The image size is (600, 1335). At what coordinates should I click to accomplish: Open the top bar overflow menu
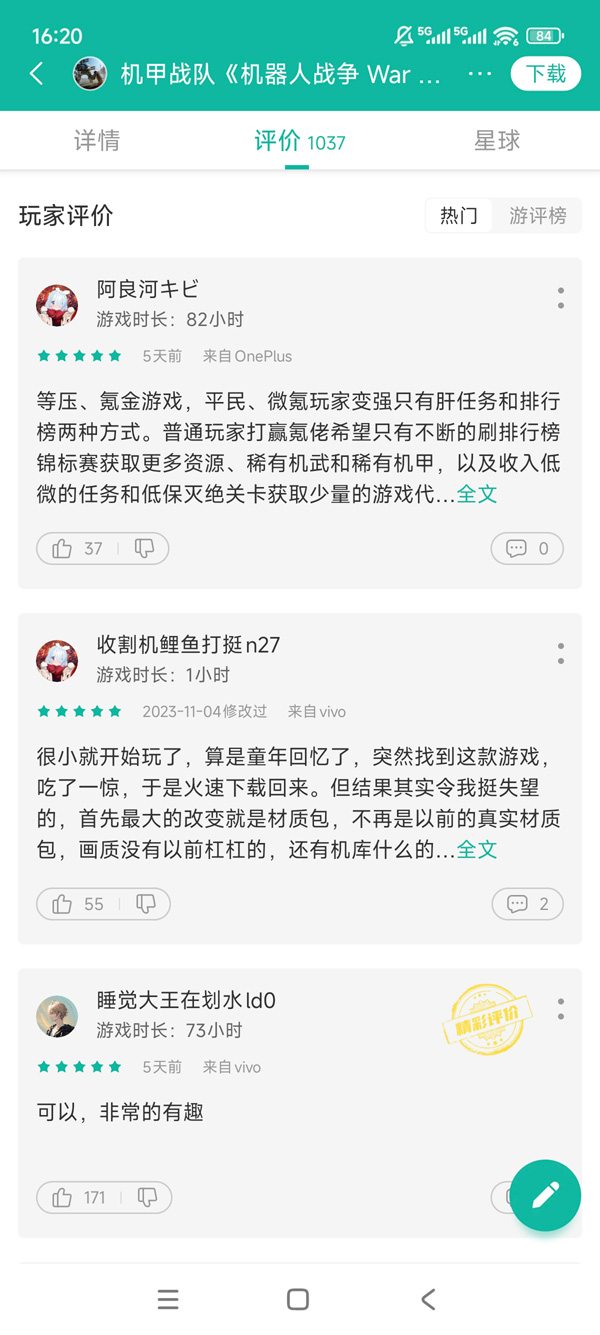click(x=480, y=74)
